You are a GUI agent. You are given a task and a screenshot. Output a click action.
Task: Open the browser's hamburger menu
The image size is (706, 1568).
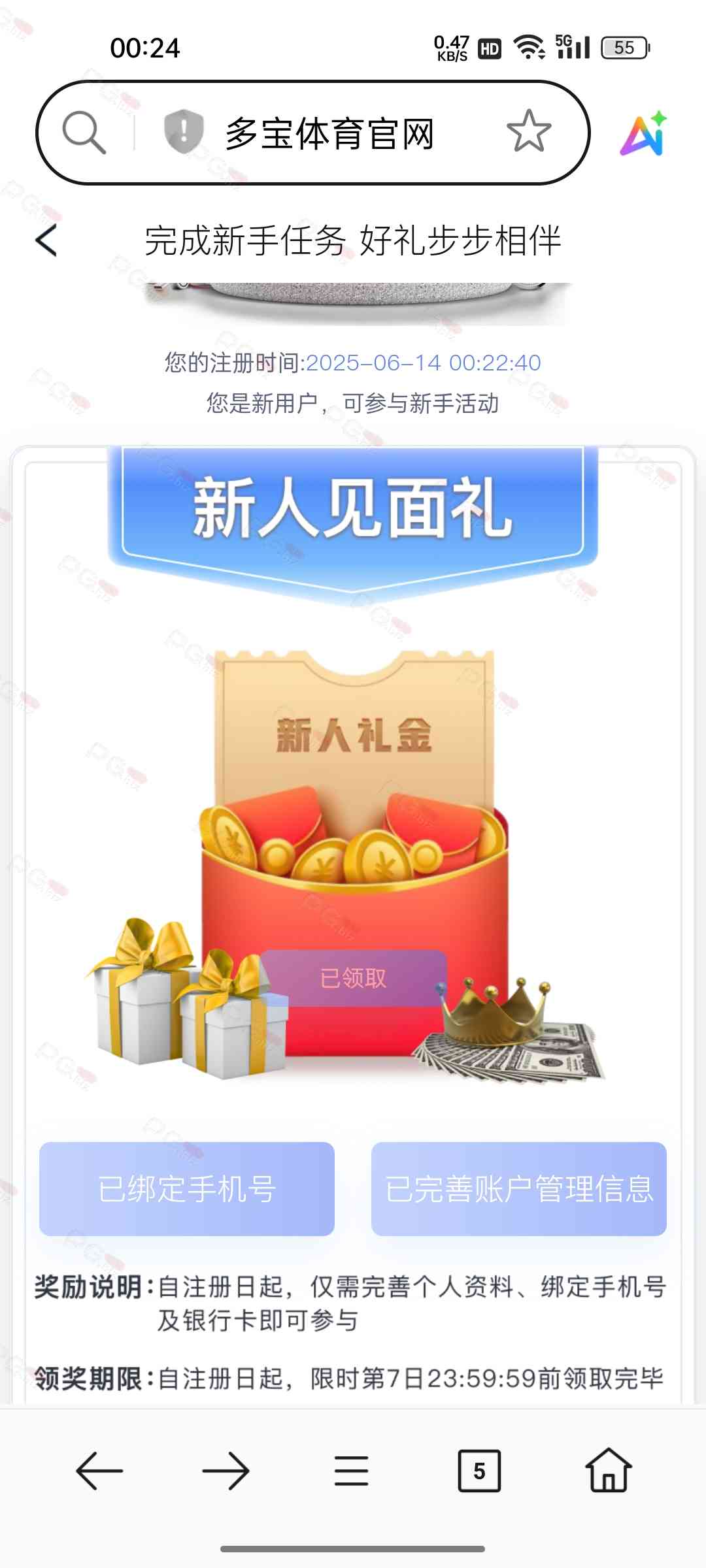(x=352, y=1471)
